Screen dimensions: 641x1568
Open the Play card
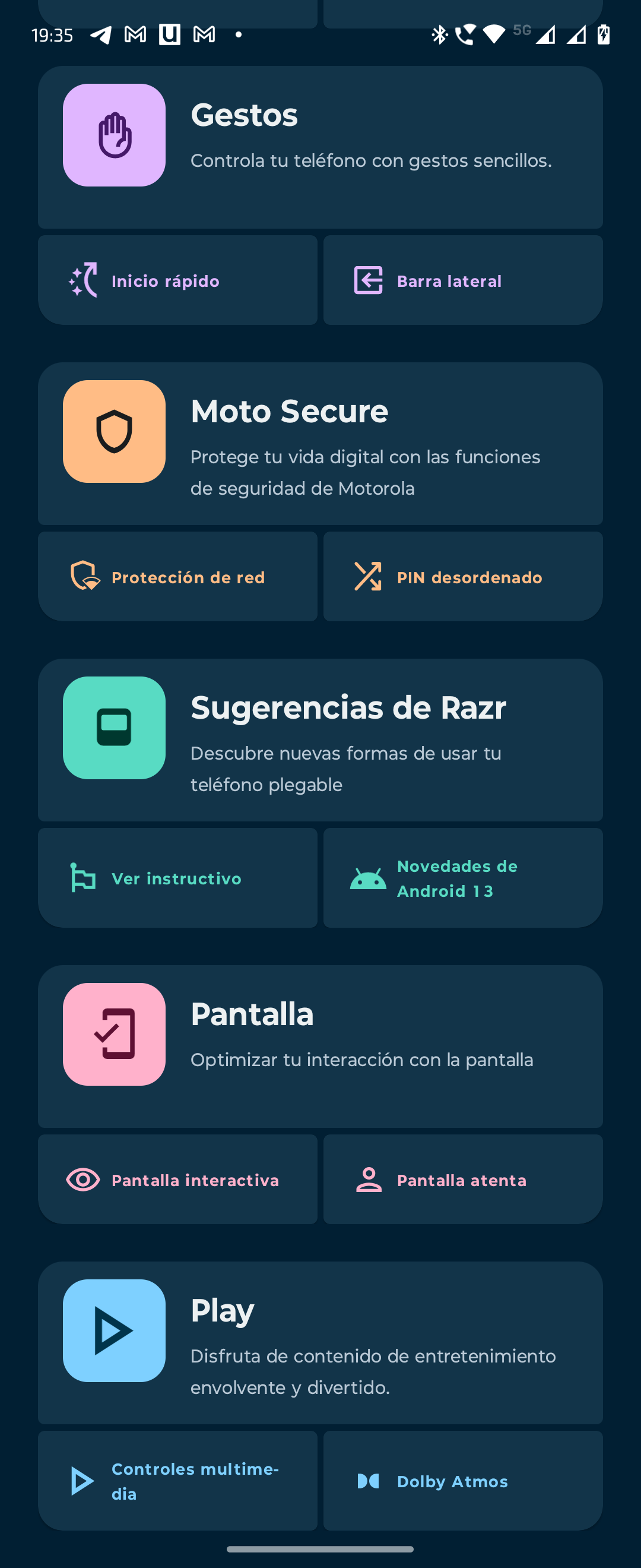tap(320, 1342)
